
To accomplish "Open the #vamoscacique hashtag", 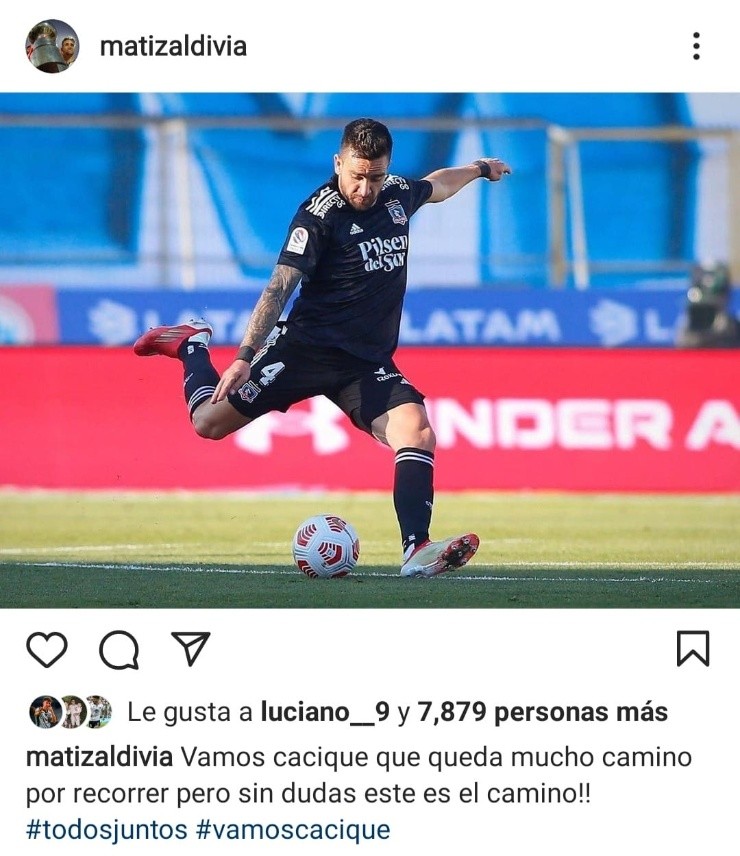I will click(x=293, y=829).
